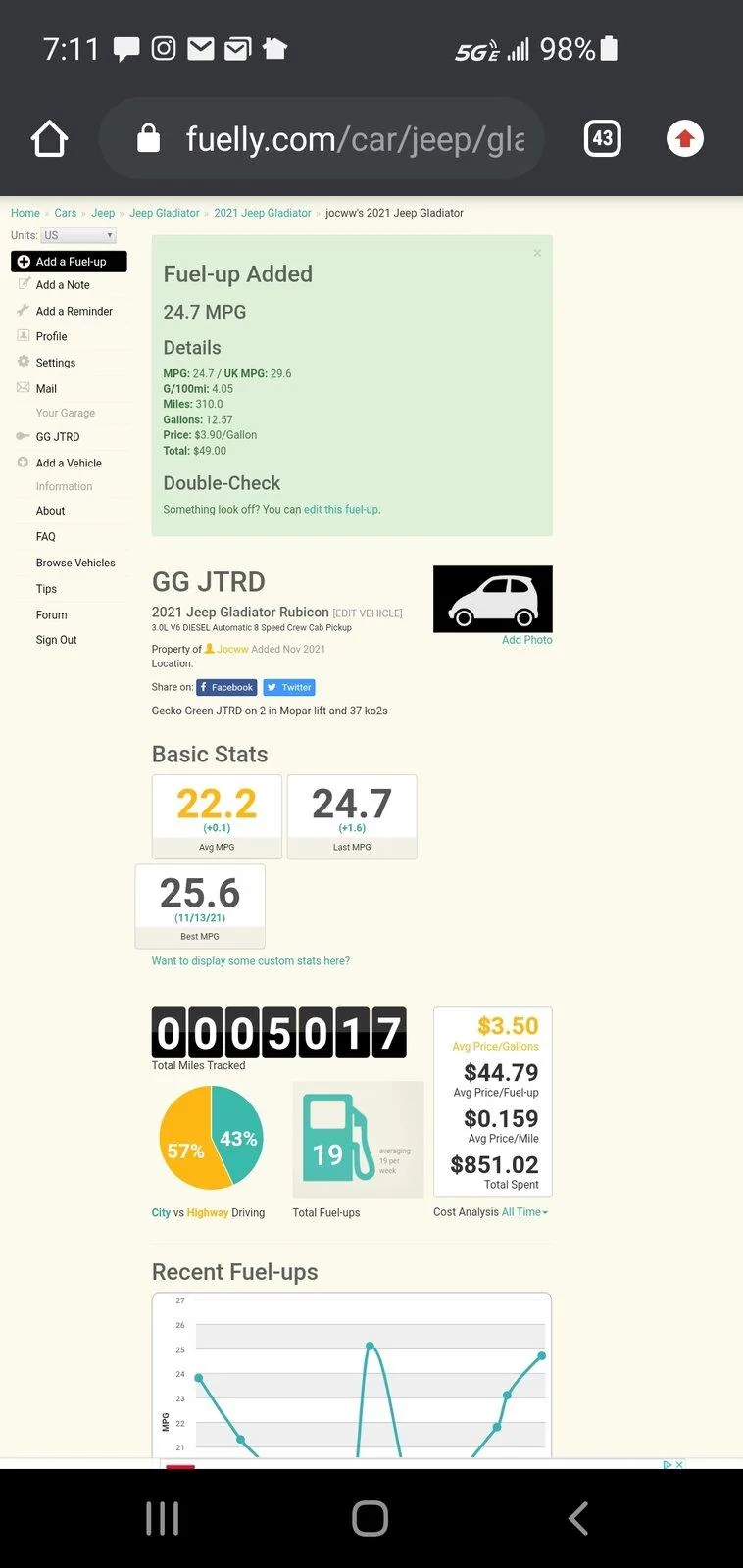Tap Add a Fuel-up button
This screenshot has width=743, height=1568.
69,262
